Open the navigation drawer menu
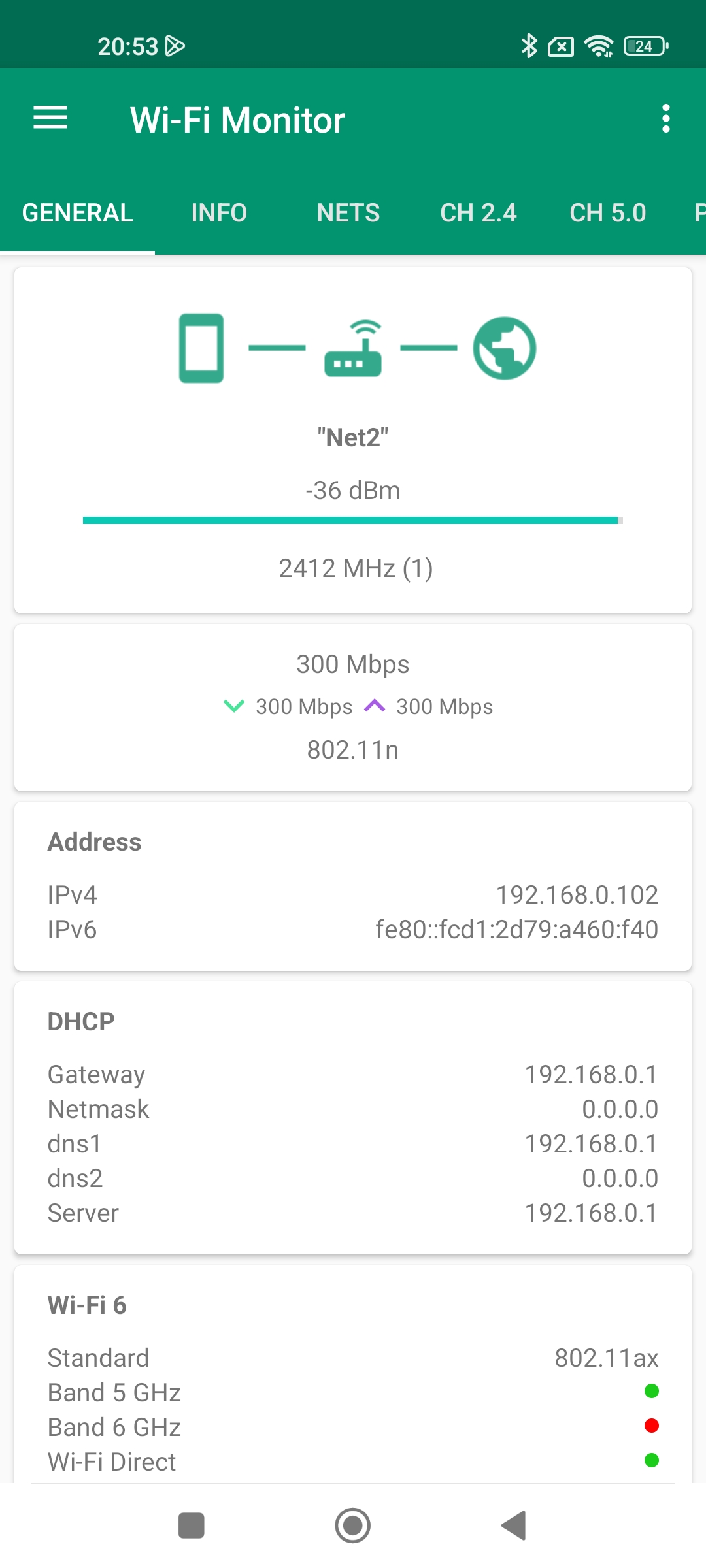The height and width of the screenshot is (1568, 706). pyautogui.click(x=50, y=118)
